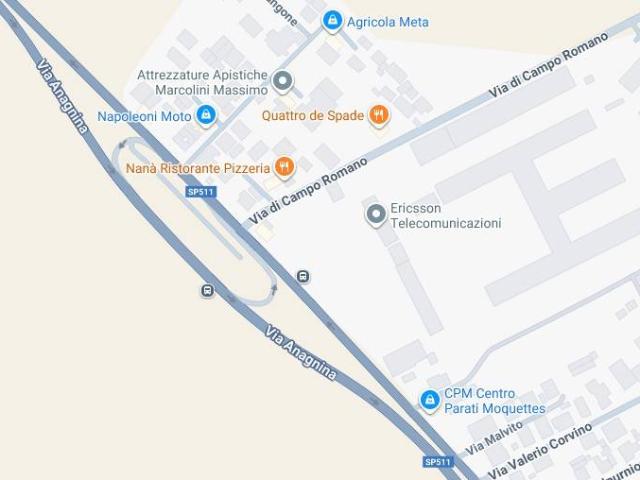Screen dimensions: 640x480
Task: Open the Ericsson Telecomunicazioni place pin
Action: 376,214
